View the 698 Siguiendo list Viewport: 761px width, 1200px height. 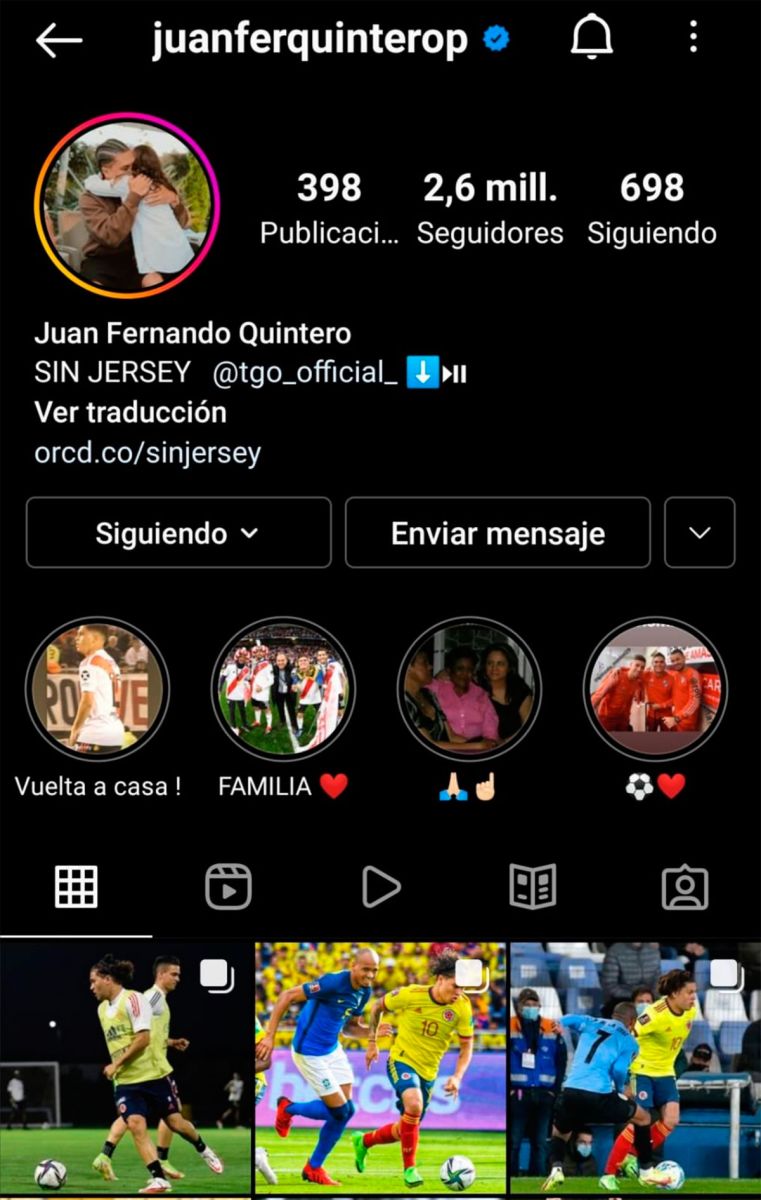651,208
